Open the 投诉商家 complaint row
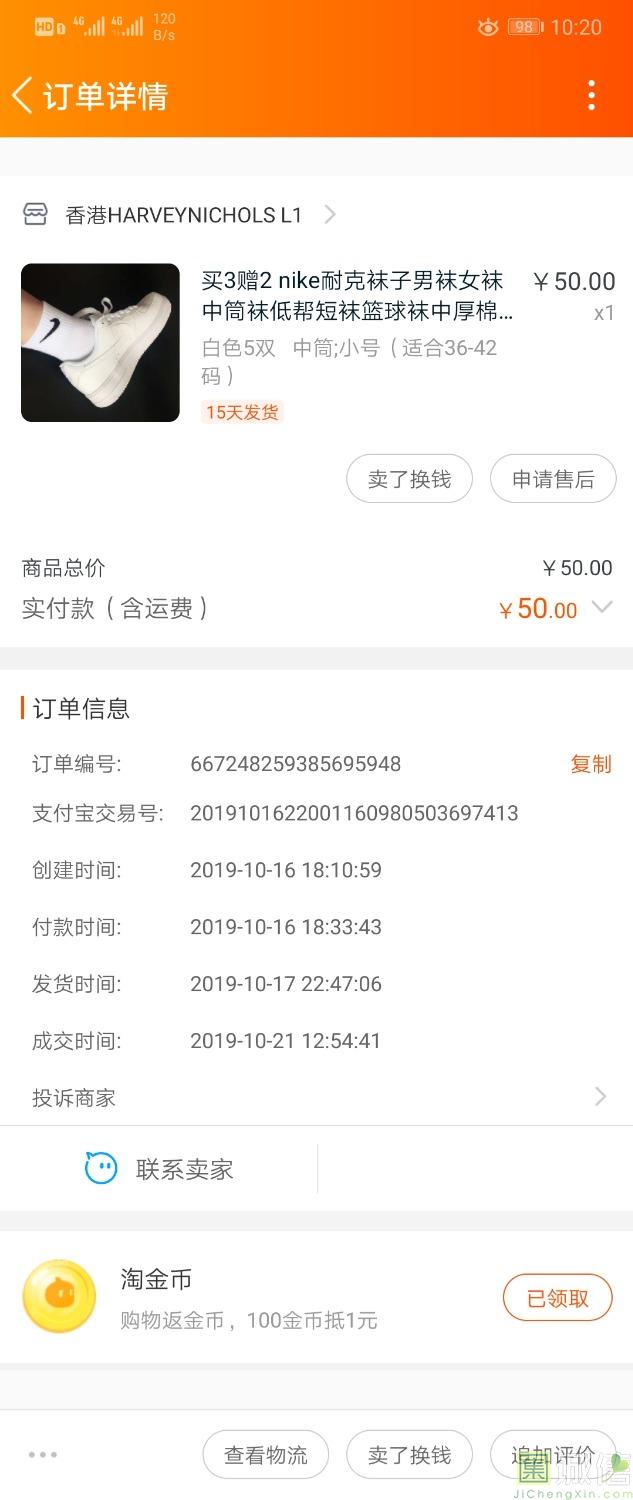633x1500 pixels. coord(316,1097)
